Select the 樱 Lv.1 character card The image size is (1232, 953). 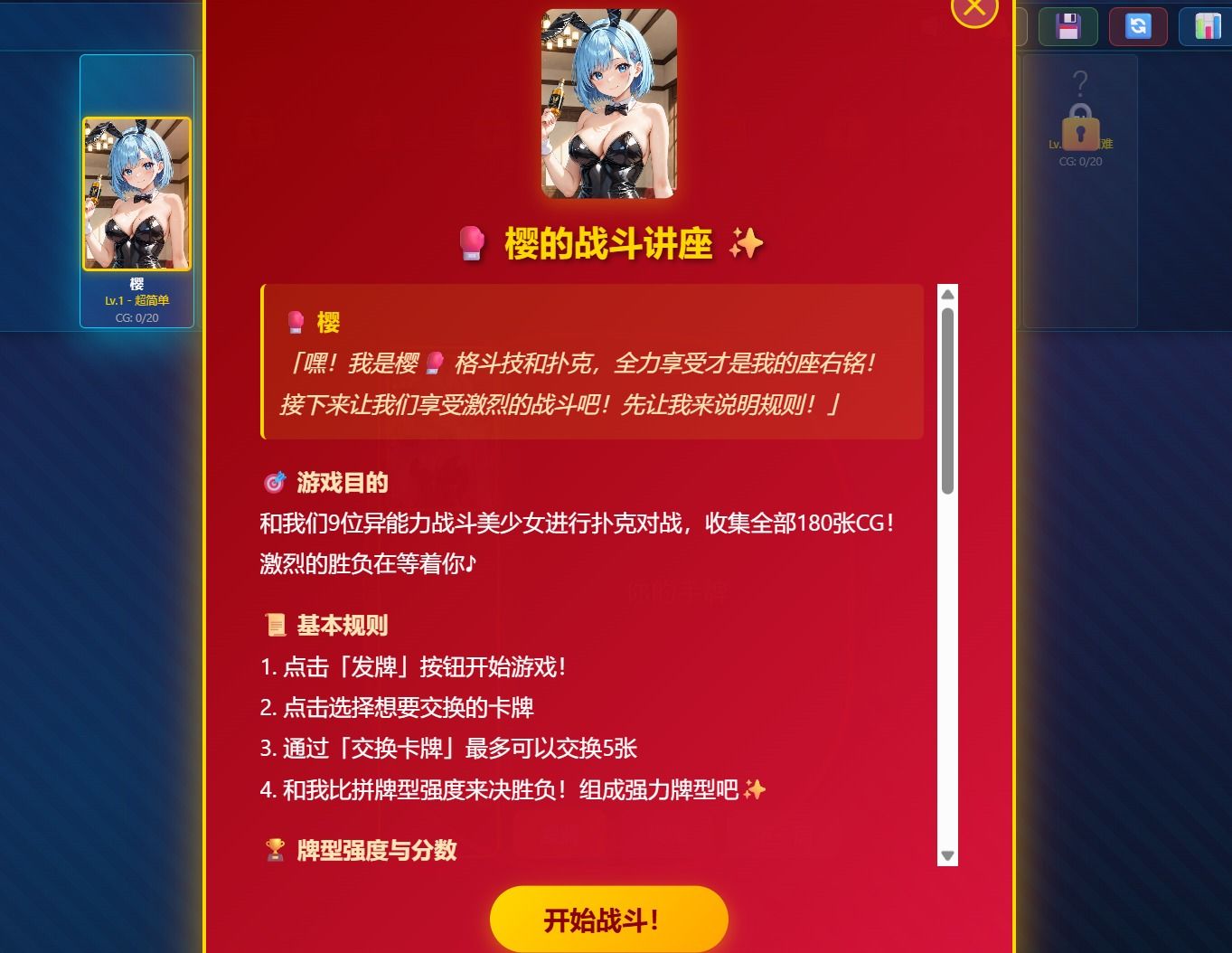coord(137,192)
